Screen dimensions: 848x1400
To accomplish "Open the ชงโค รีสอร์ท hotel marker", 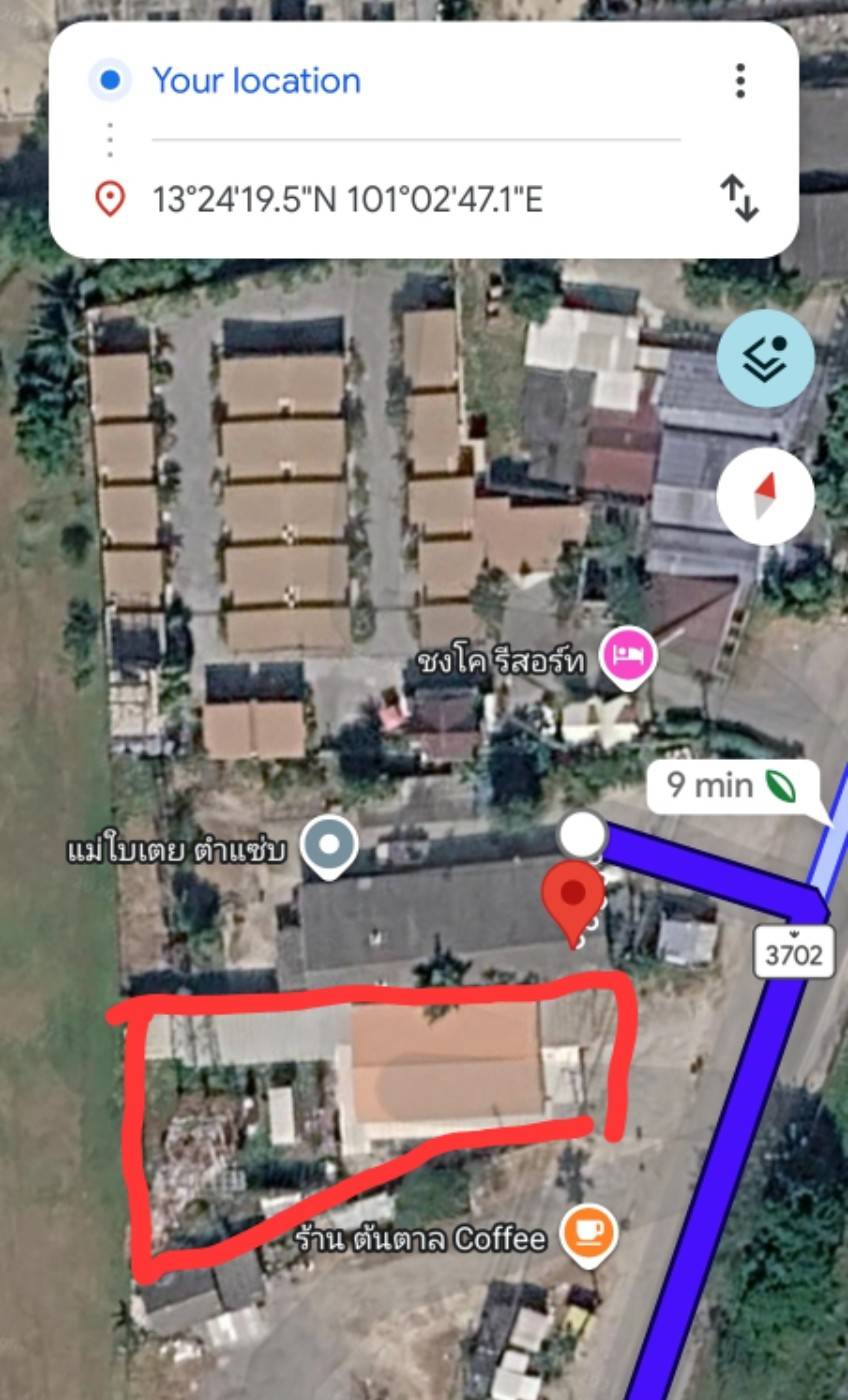I will click(628, 659).
